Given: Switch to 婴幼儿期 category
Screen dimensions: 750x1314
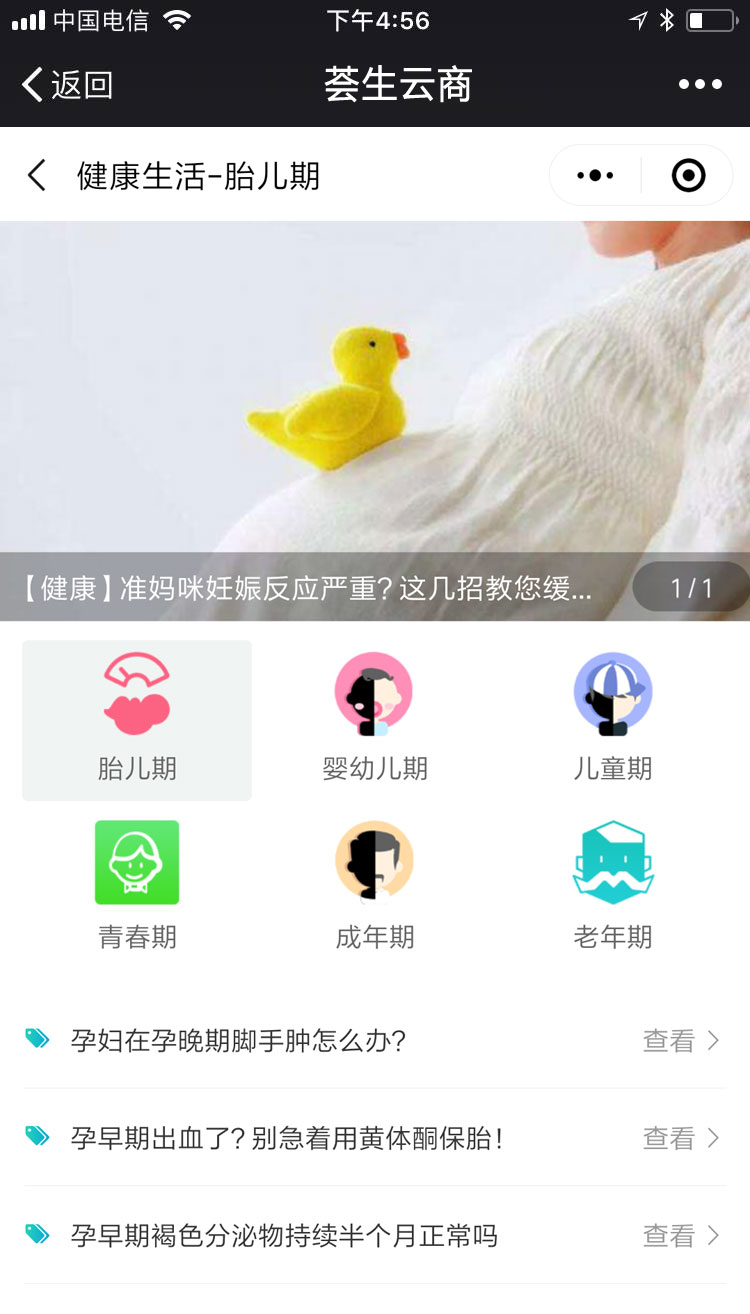Looking at the screenshot, I should [x=375, y=720].
